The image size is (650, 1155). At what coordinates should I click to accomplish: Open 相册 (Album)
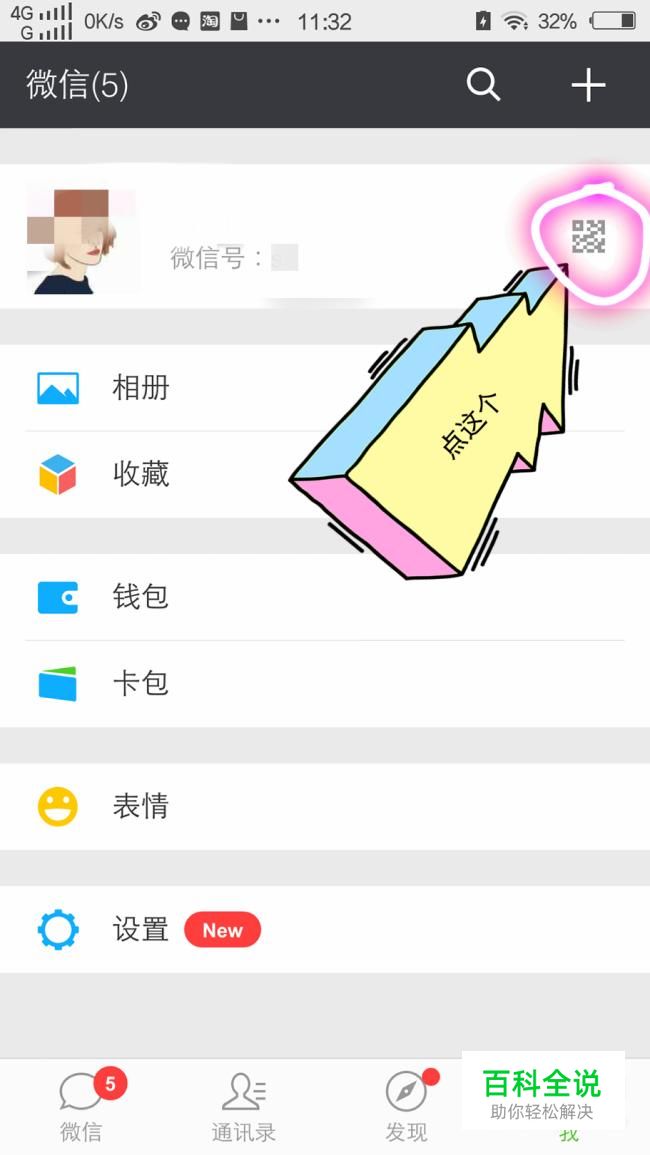pos(140,388)
